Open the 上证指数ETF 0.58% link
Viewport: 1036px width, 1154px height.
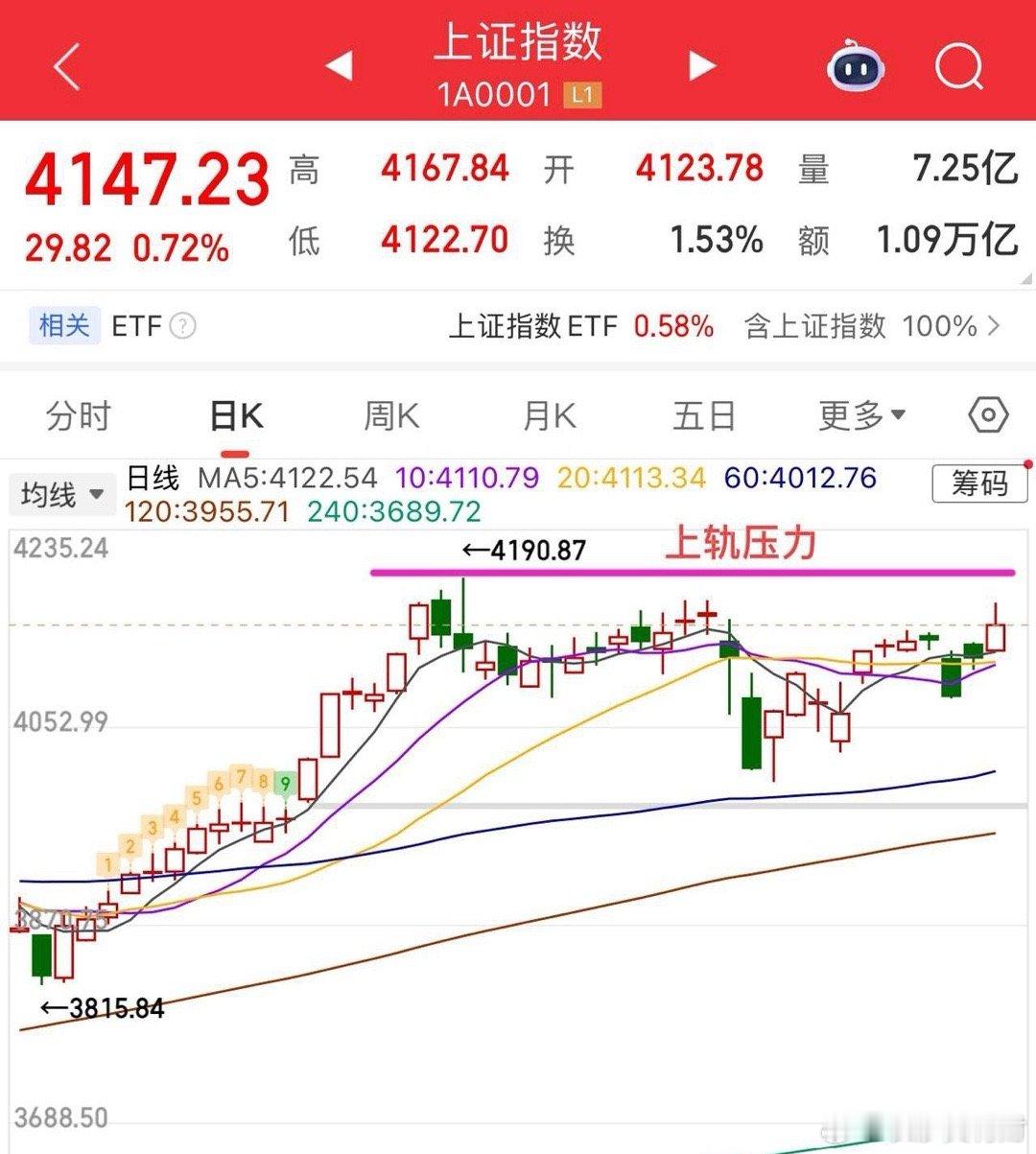pos(578,327)
